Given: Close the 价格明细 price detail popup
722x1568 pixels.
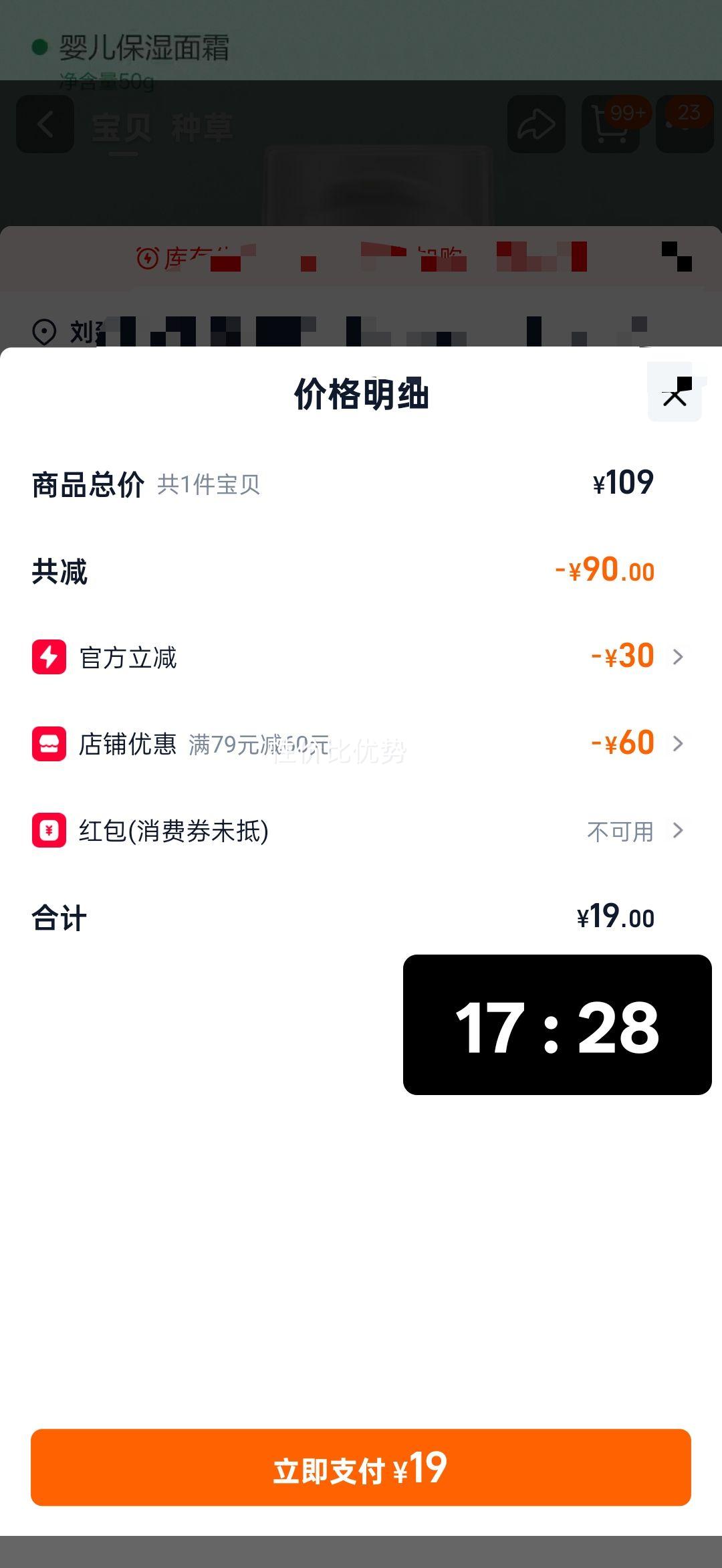Looking at the screenshot, I should [x=675, y=394].
